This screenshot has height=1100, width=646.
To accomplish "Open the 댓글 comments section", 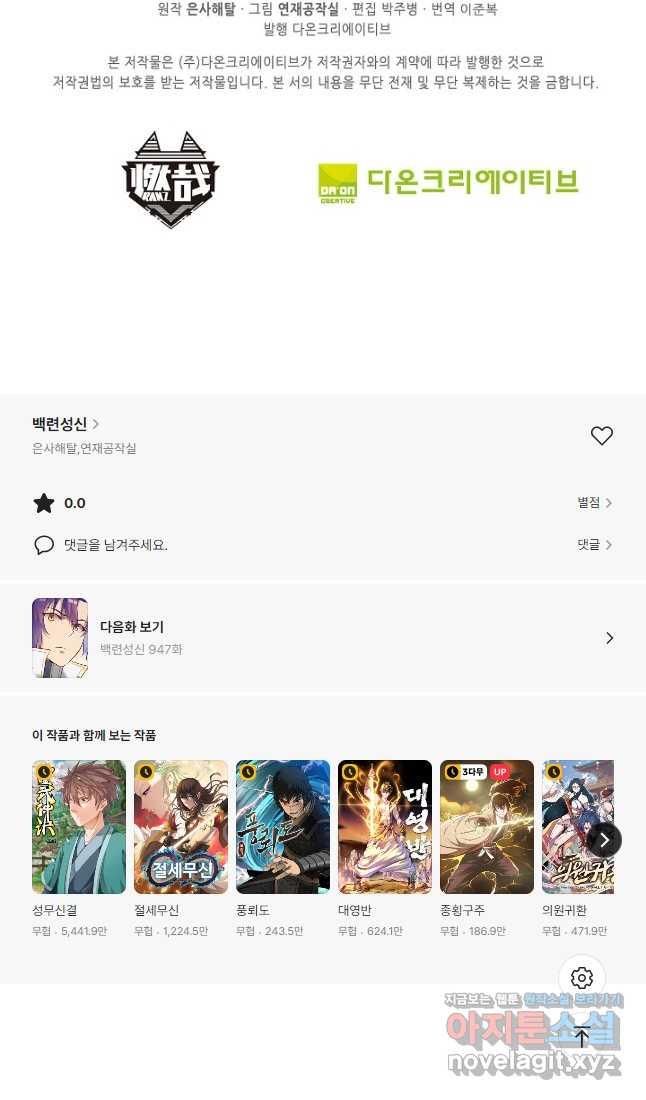I will point(594,545).
